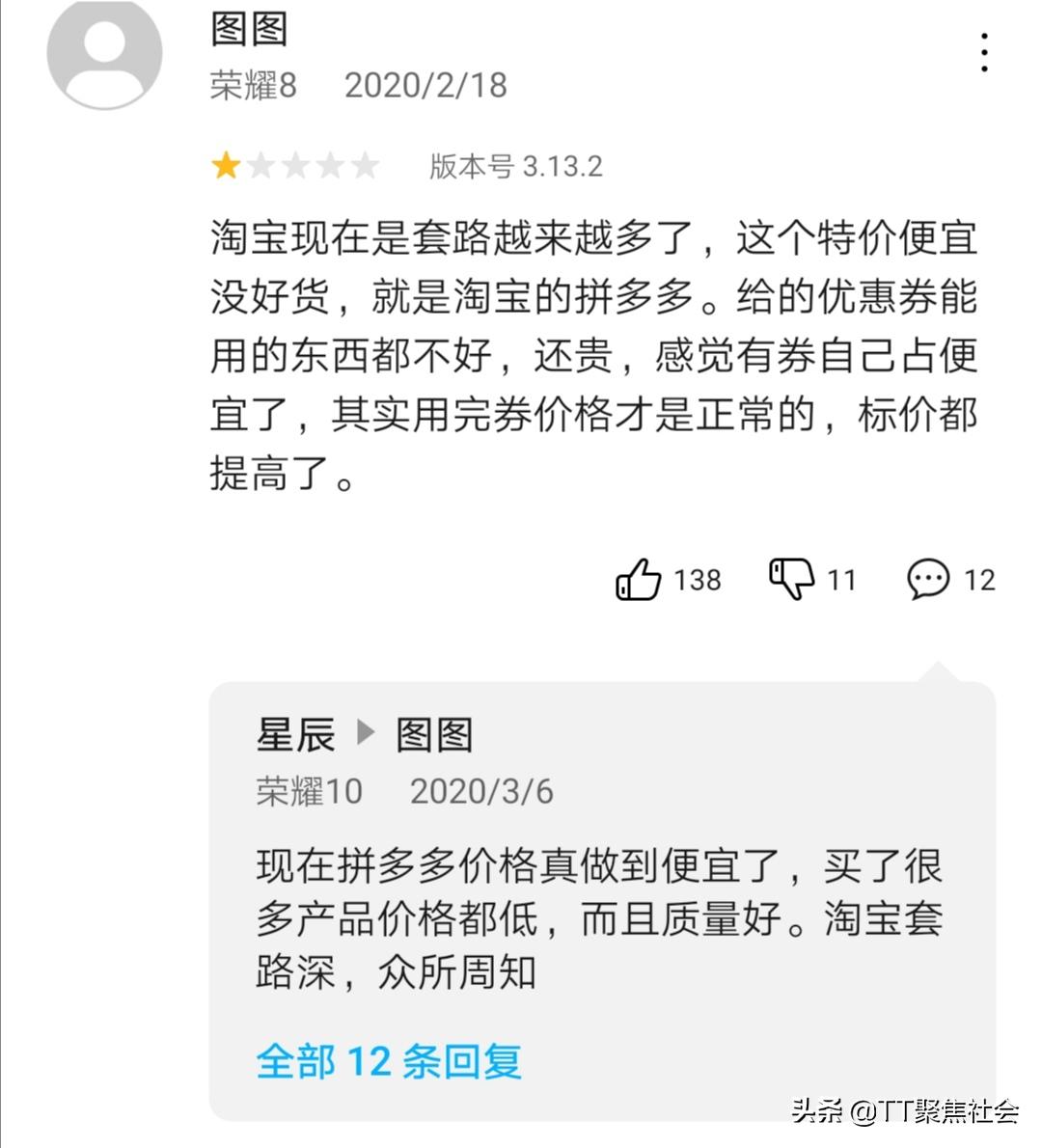Tap the 荣耀10 device label in the reply
Screen dimensions: 1042x1148
pyautogui.click(x=307, y=791)
